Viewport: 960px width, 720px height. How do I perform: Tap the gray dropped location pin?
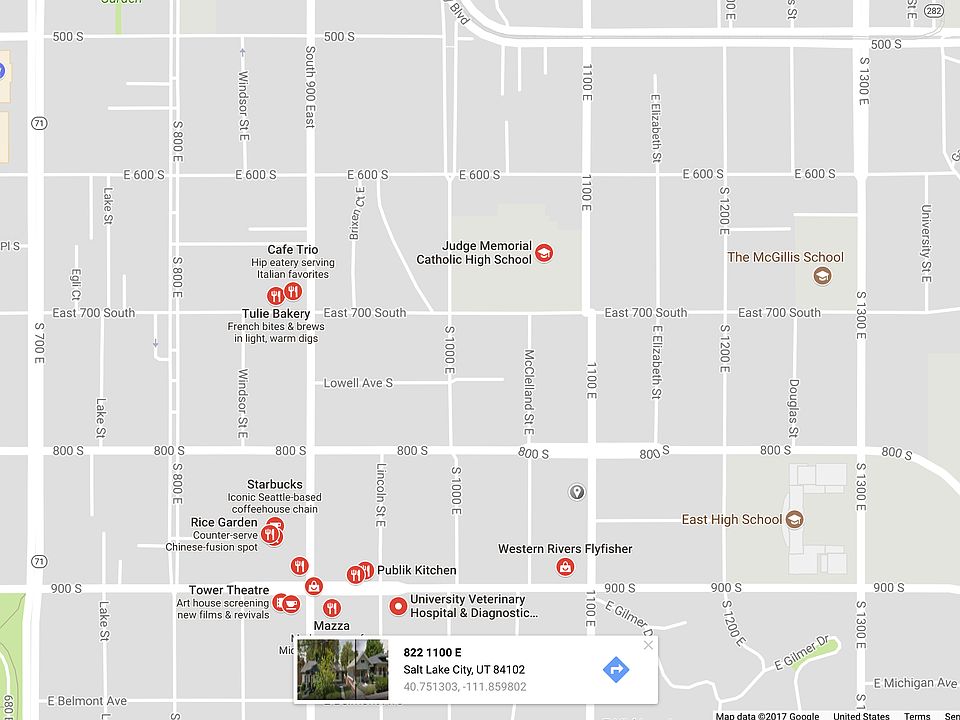coord(576,491)
